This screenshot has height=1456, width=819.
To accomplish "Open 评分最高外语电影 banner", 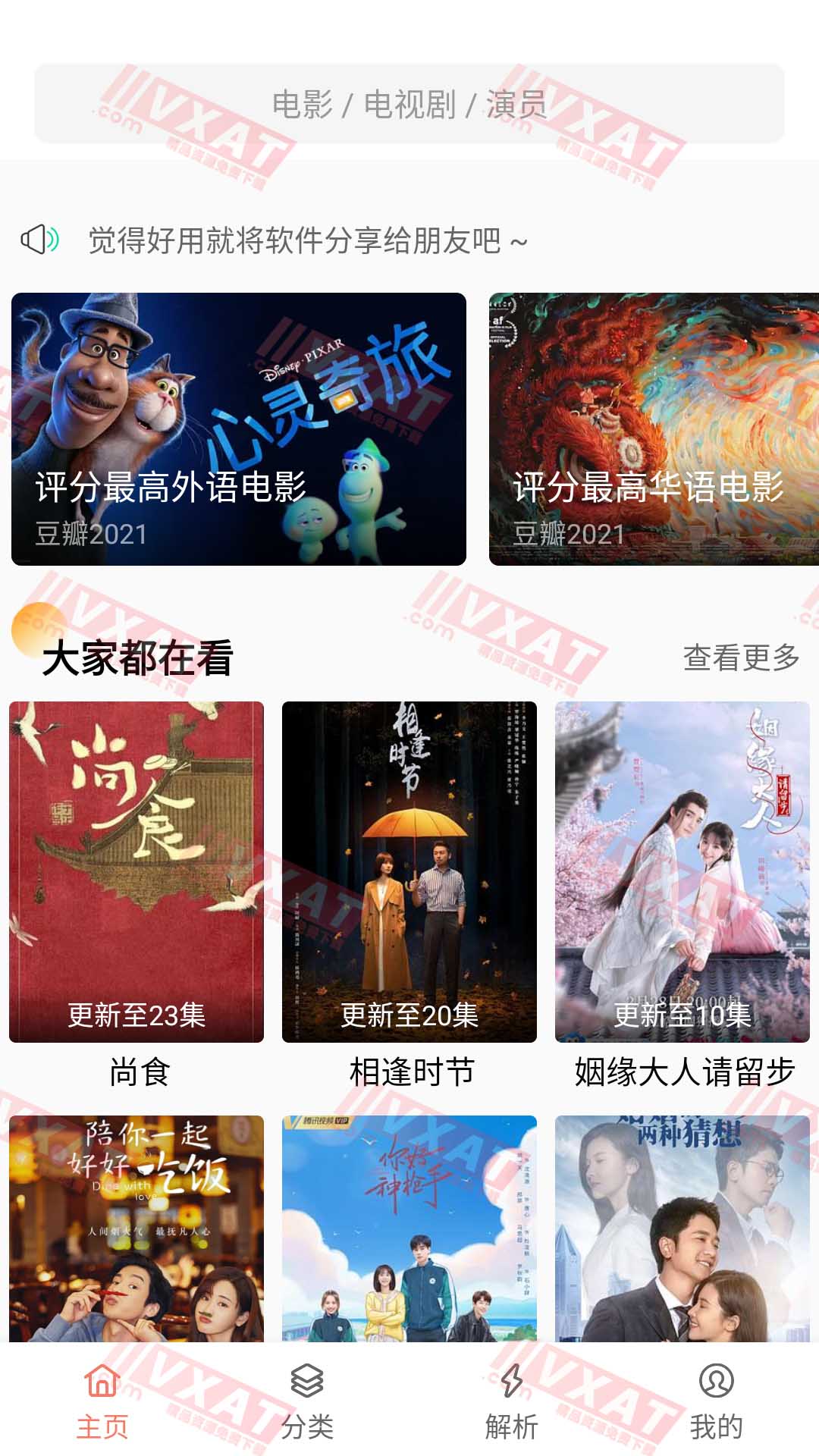I will [237, 428].
